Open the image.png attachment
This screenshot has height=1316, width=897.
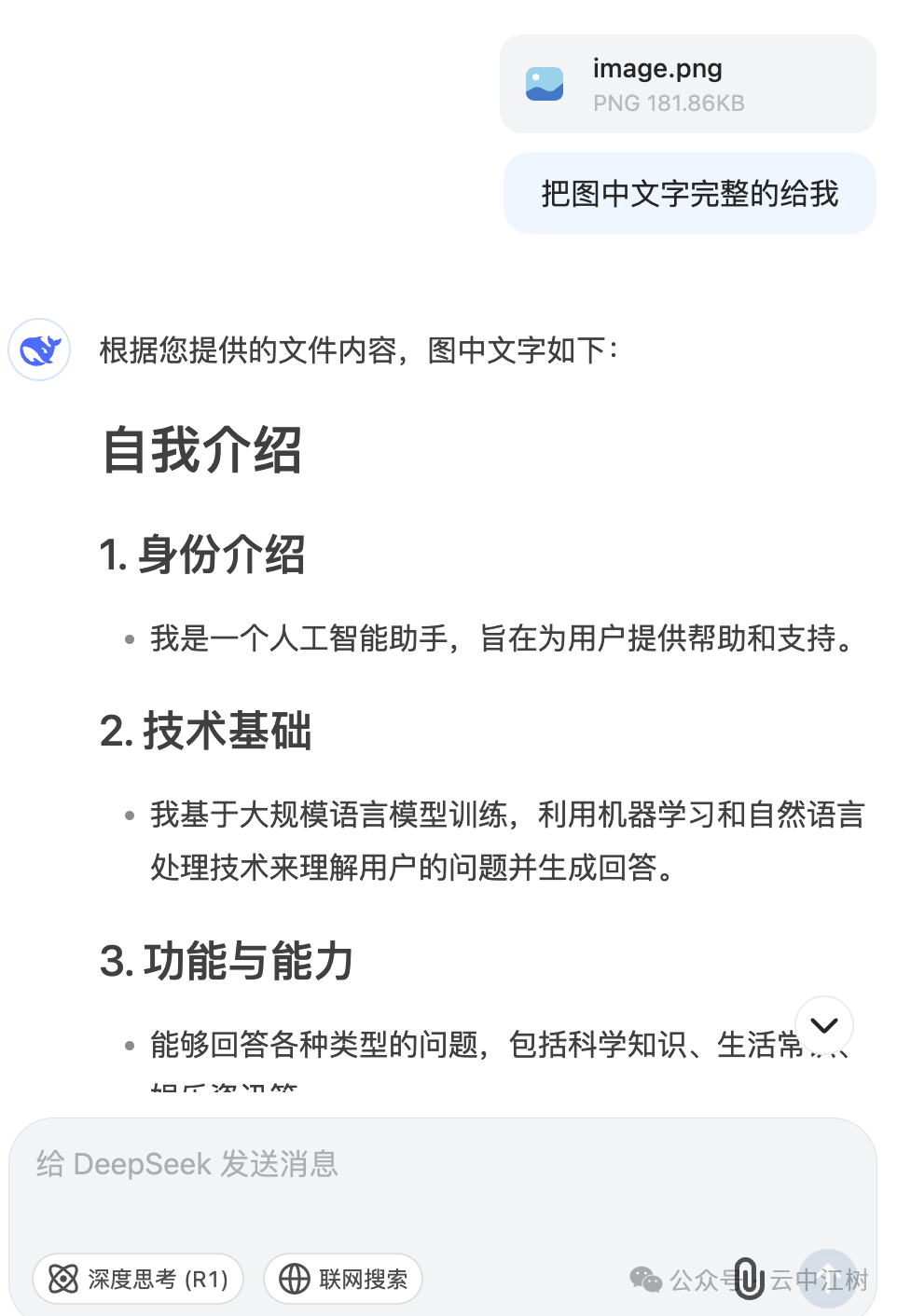(x=687, y=84)
